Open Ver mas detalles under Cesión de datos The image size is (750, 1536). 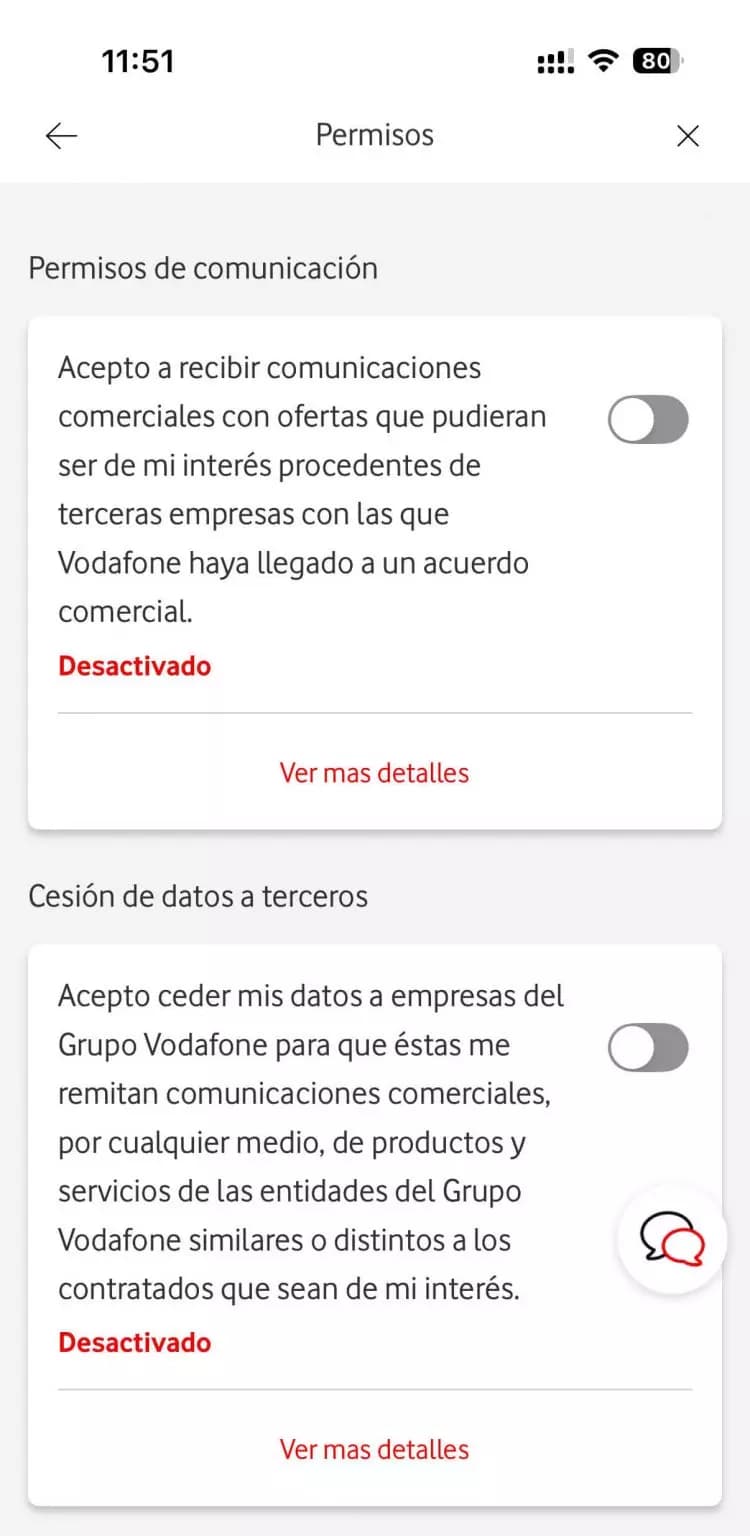click(374, 1448)
